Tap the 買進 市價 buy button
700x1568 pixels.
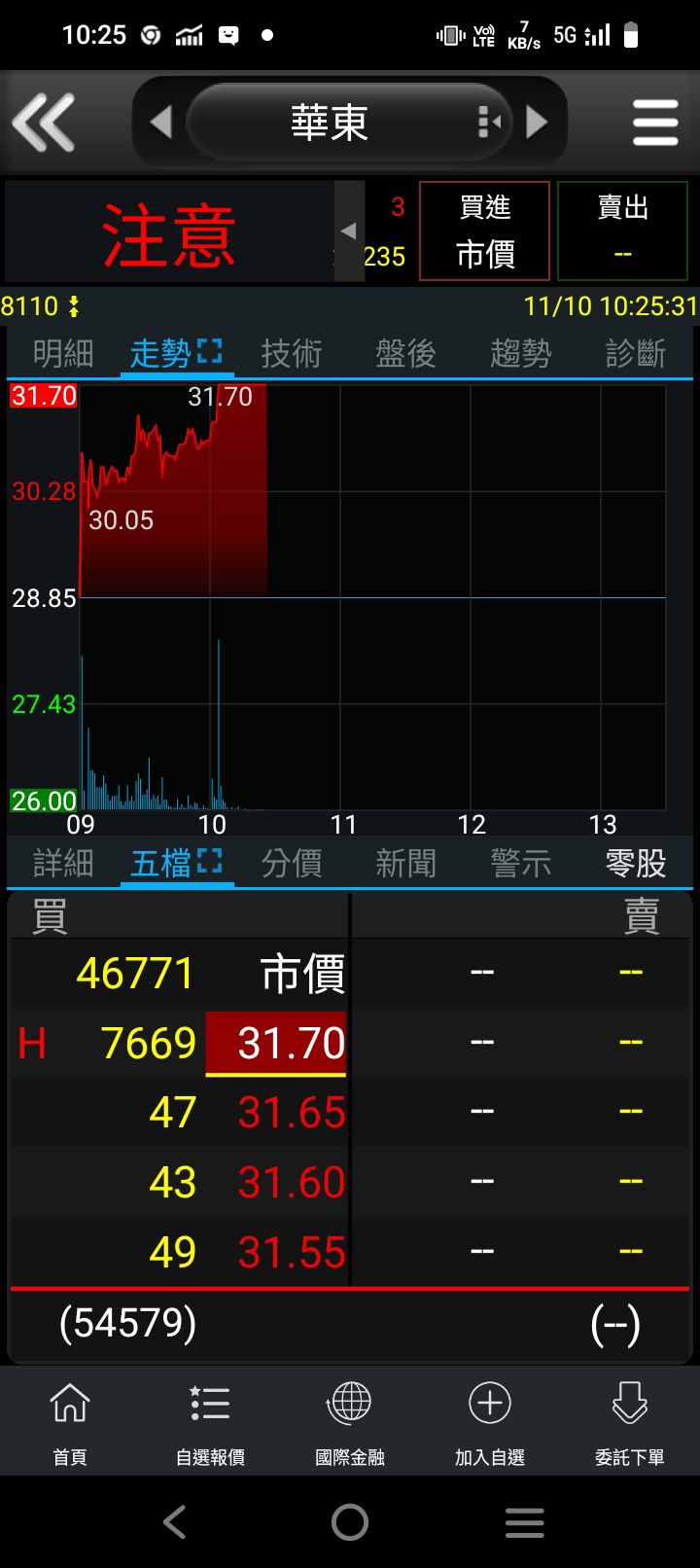[484, 232]
